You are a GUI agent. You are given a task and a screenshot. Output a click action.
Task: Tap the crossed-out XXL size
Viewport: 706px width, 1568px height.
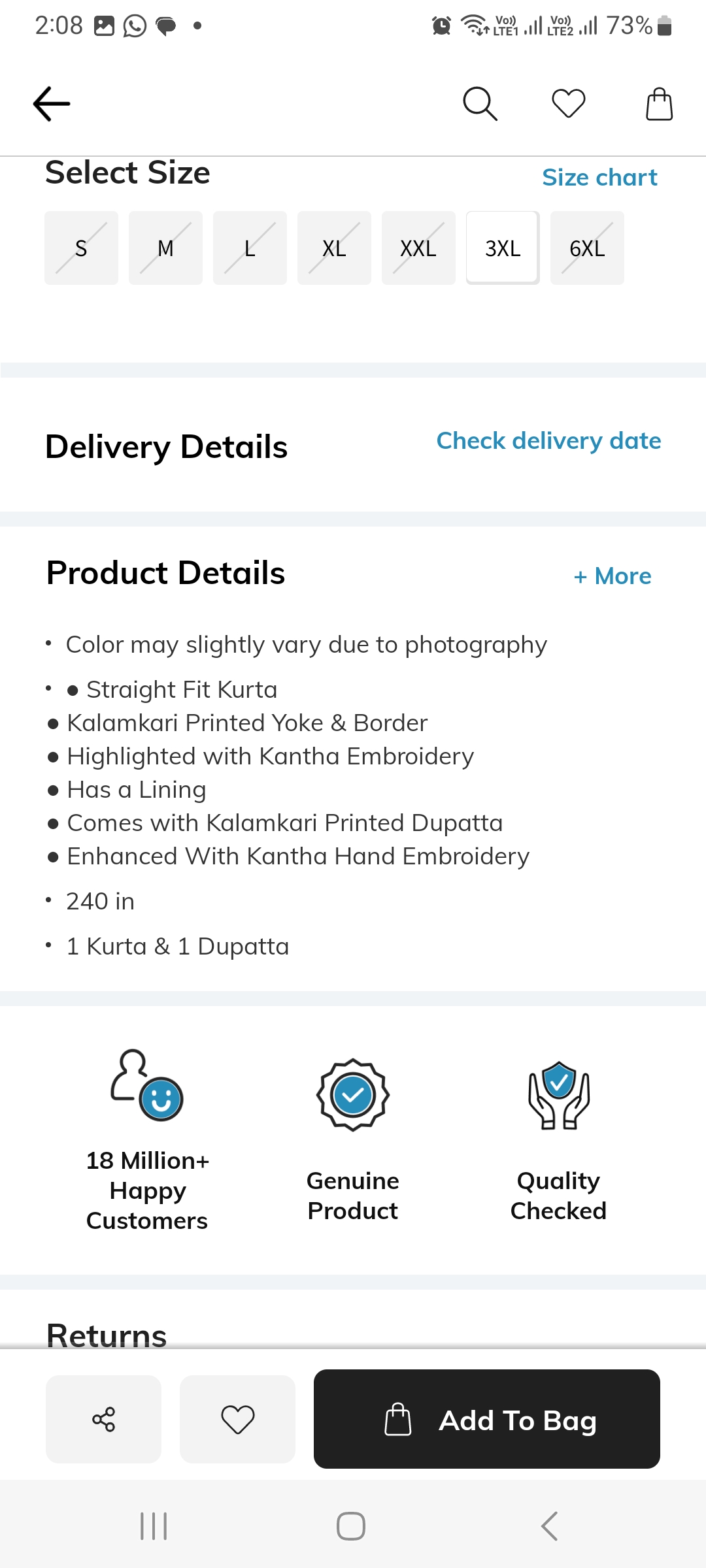[418, 248]
